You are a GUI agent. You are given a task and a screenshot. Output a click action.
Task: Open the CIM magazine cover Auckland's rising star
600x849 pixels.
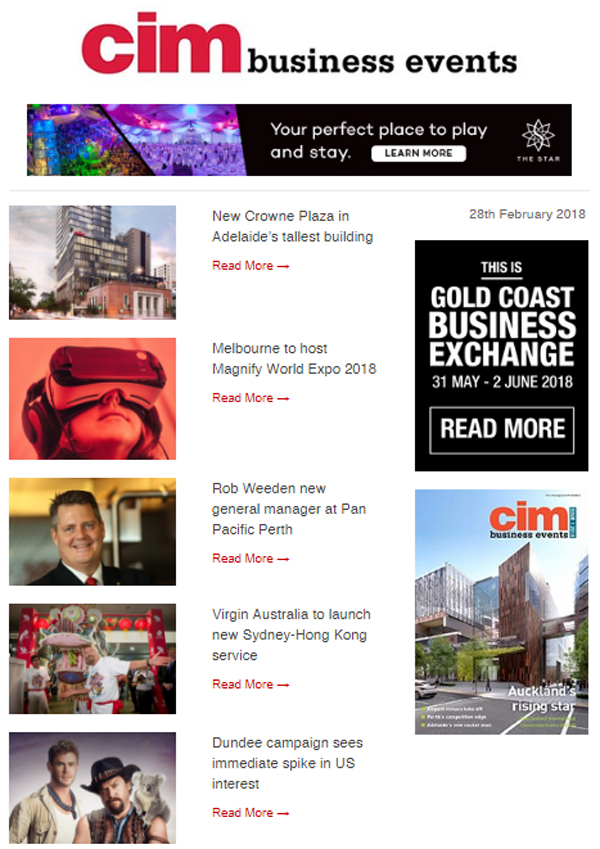(501, 612)
